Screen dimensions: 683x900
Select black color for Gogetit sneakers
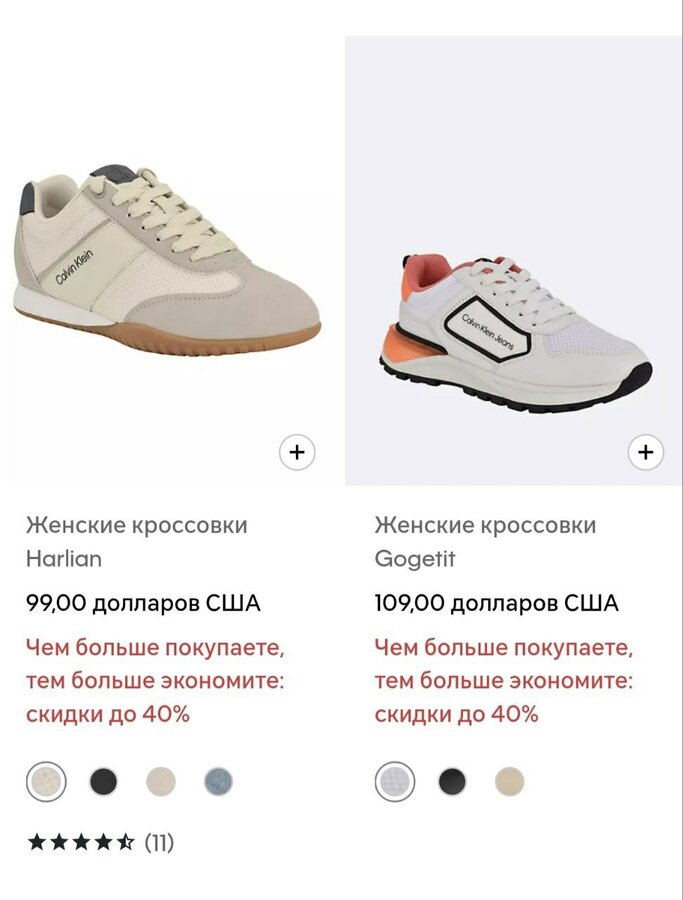tap(452, 781)
